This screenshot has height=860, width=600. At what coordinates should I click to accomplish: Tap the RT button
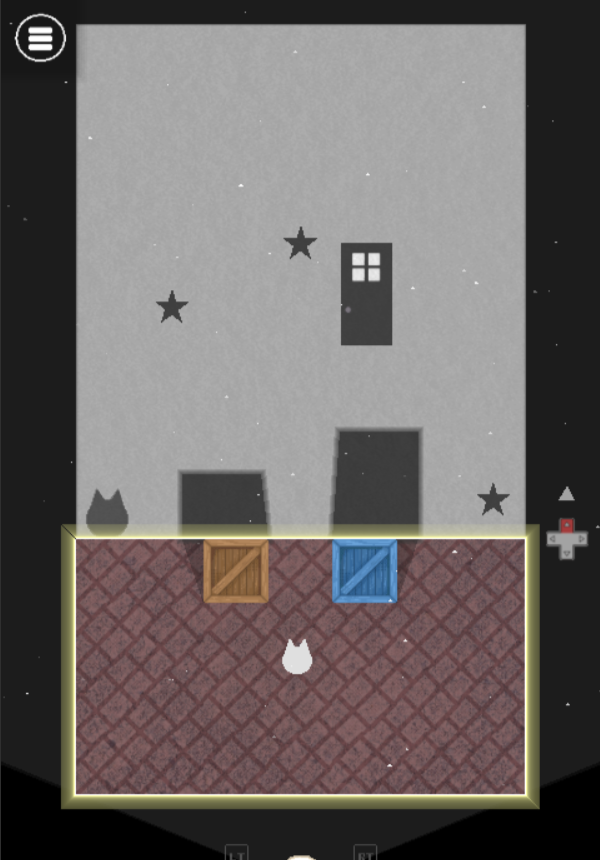pyautogui.click(x=365, y=853)
